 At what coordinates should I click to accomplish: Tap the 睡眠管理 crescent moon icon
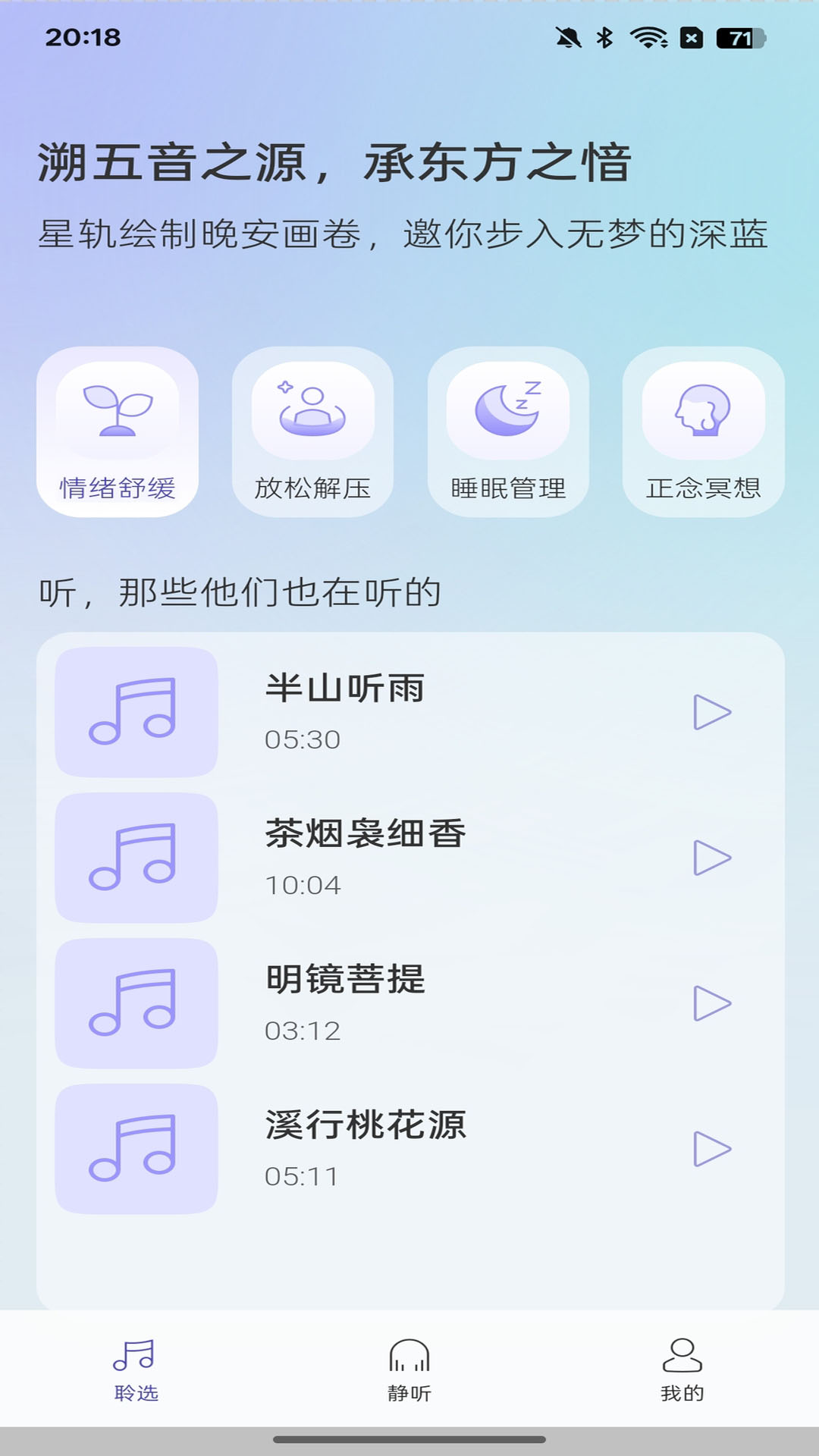click(508, 411)
